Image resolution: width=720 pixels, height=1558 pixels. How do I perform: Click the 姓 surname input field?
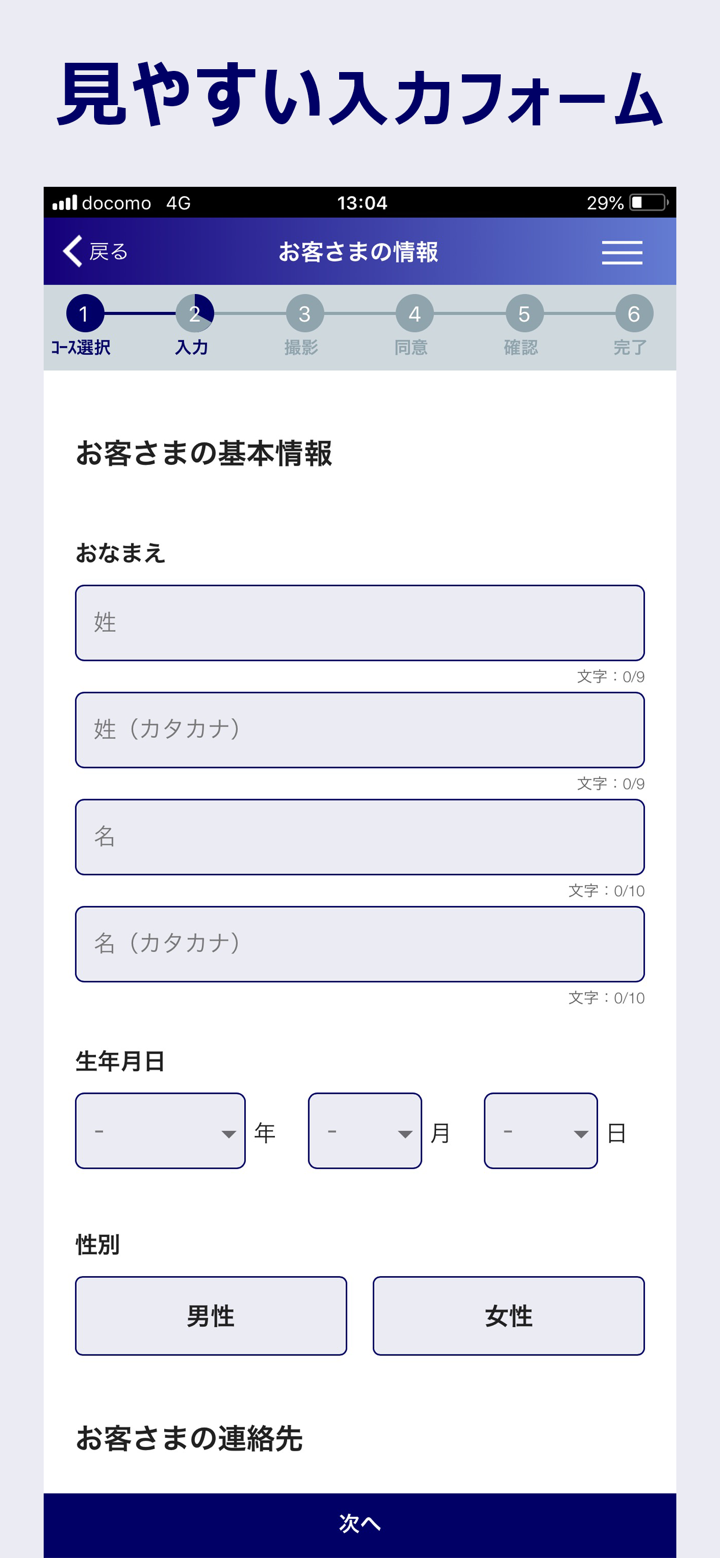click(x=360, y=621)
